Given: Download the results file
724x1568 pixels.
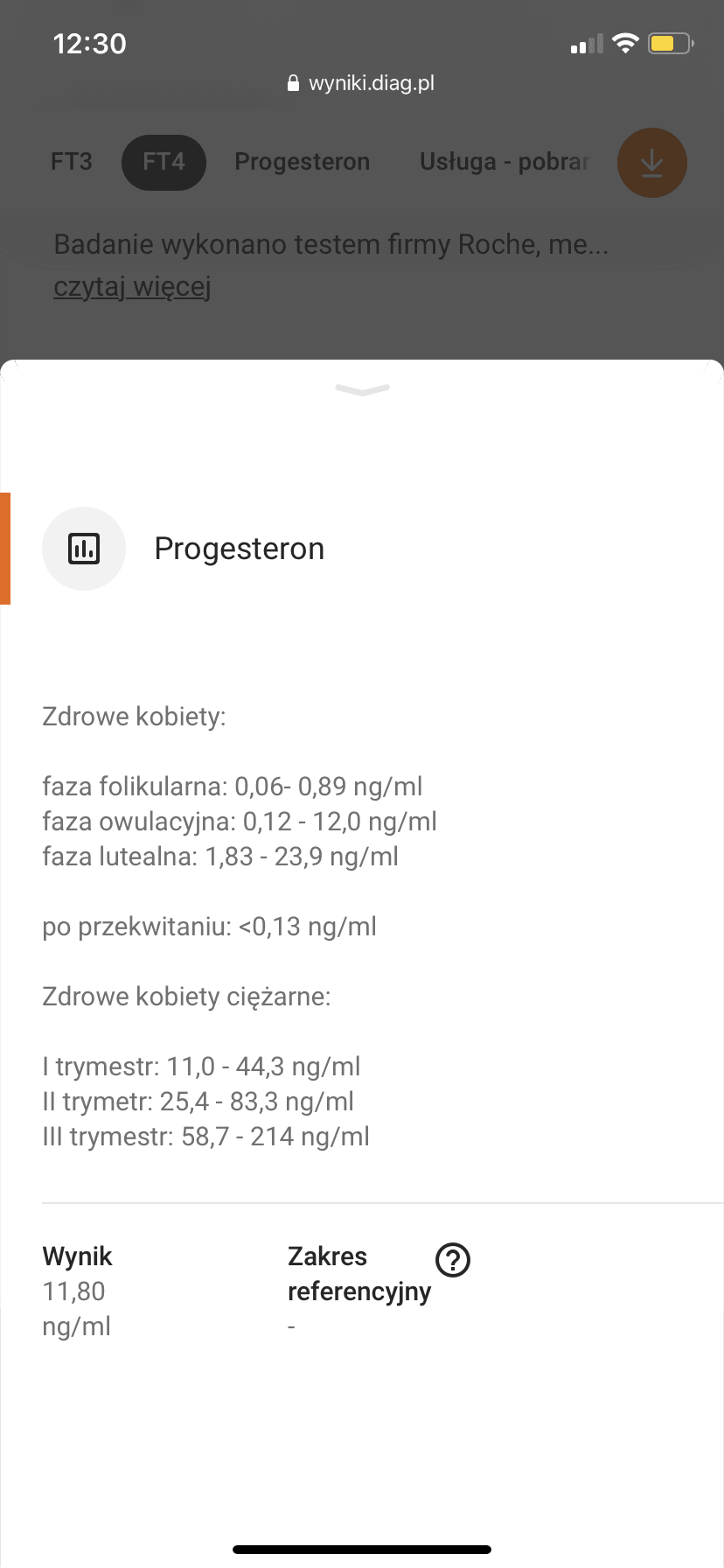Looking at the screenshot, I should point(651,163).
